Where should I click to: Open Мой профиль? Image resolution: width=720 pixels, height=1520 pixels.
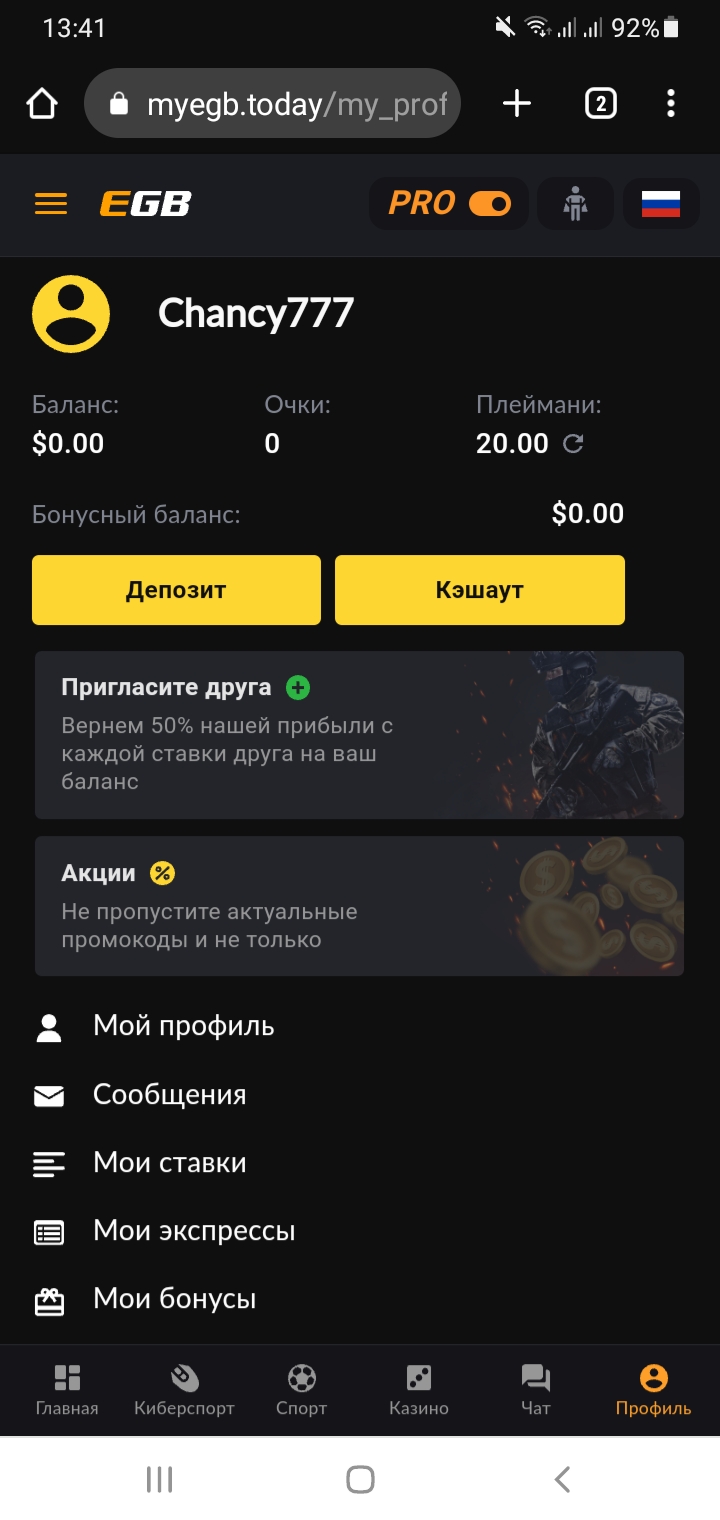[183, 1026]
